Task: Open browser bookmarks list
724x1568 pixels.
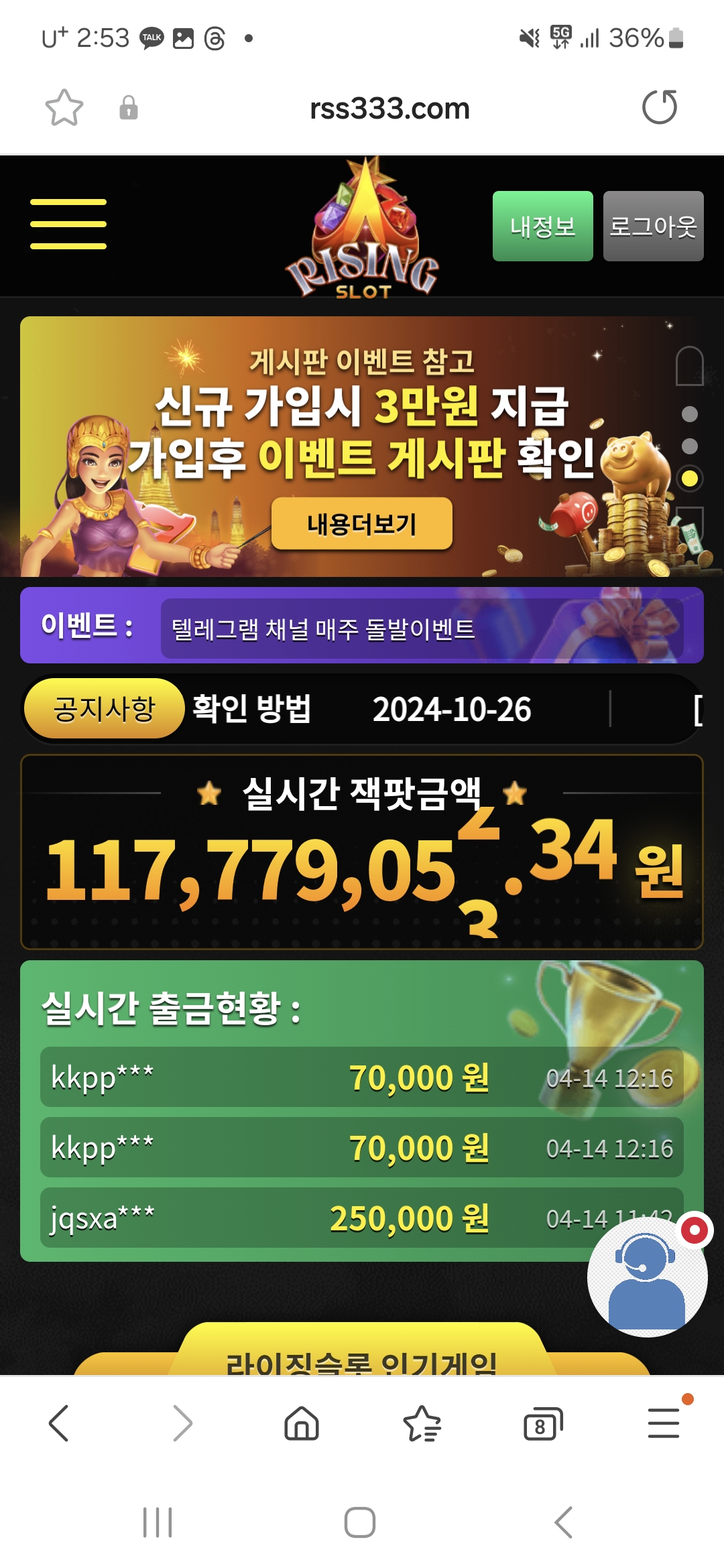Action: pos(422,1423)
